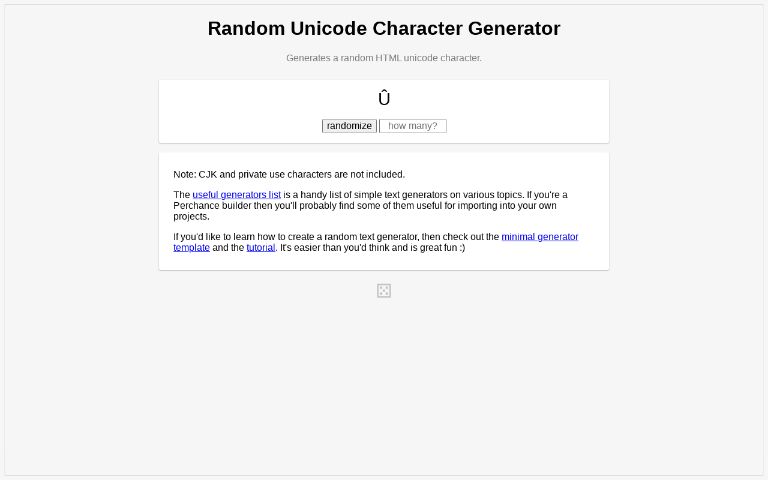Tap the dice icon below the note

pyautogui.click(x=384, y=291)
